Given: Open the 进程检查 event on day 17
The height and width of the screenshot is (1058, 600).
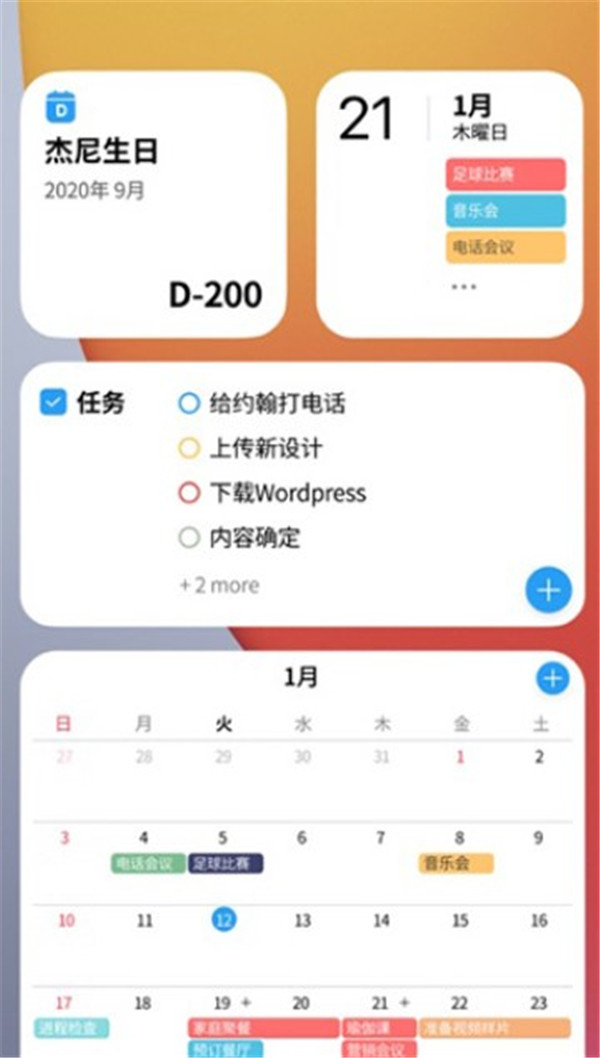Looking at the screenshot, I should pos(70,1028).
